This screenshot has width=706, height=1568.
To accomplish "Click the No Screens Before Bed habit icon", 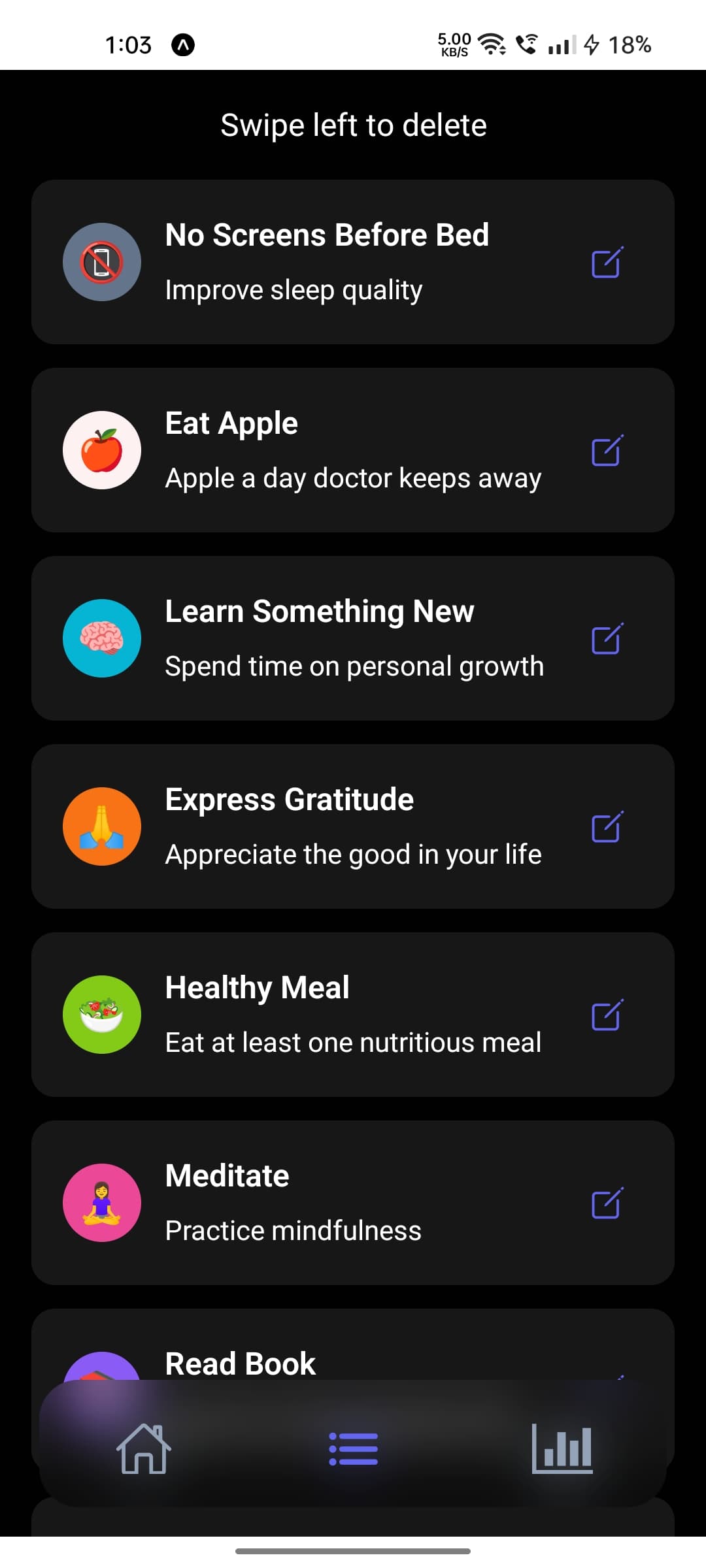I will point(102,261).
